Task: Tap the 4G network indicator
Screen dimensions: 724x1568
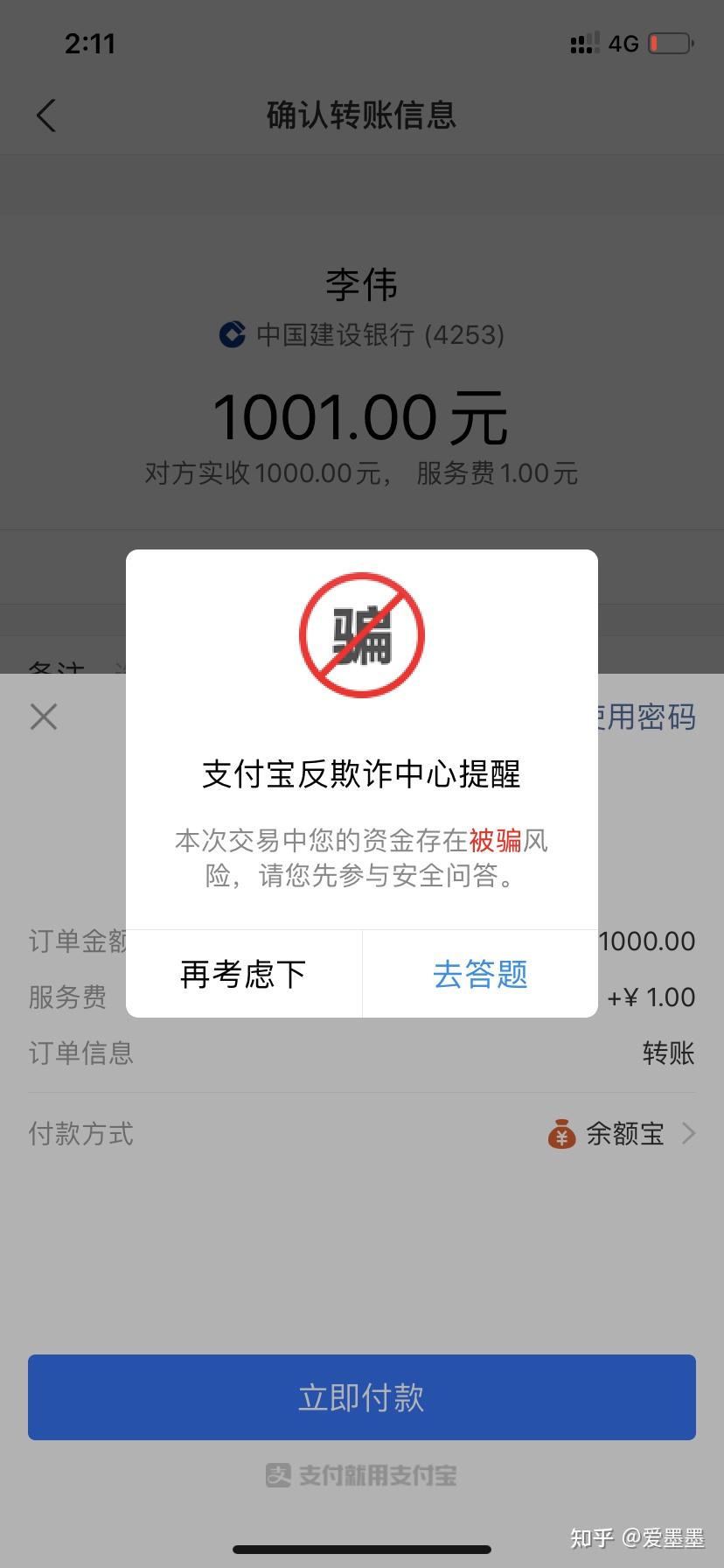Action: (623, 43)
